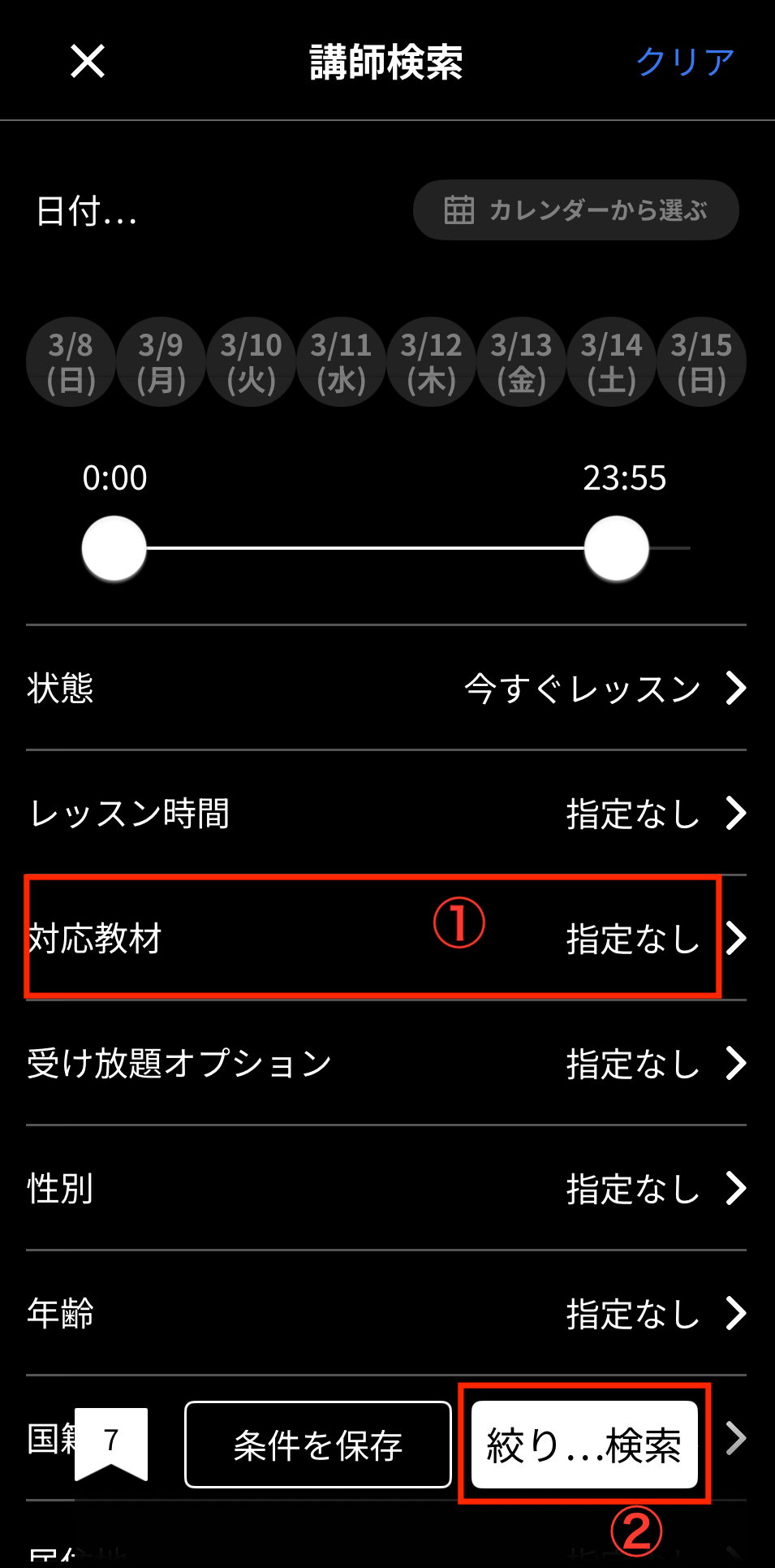Viewport: 775px width, 1568px height.
Task: Open カレンダーから選ぶ date picker
Action: tap(575, 210)
